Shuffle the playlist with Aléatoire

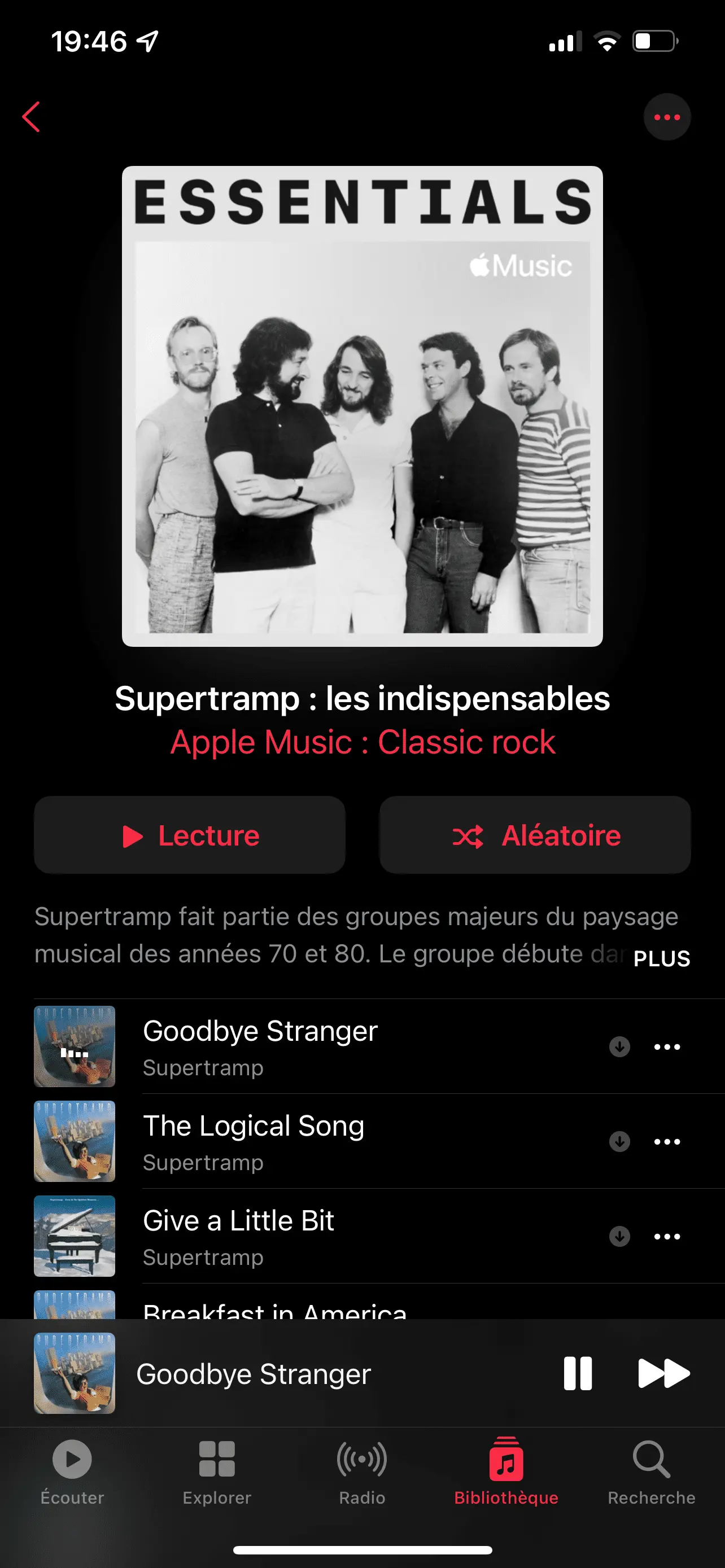coord(535,835)
